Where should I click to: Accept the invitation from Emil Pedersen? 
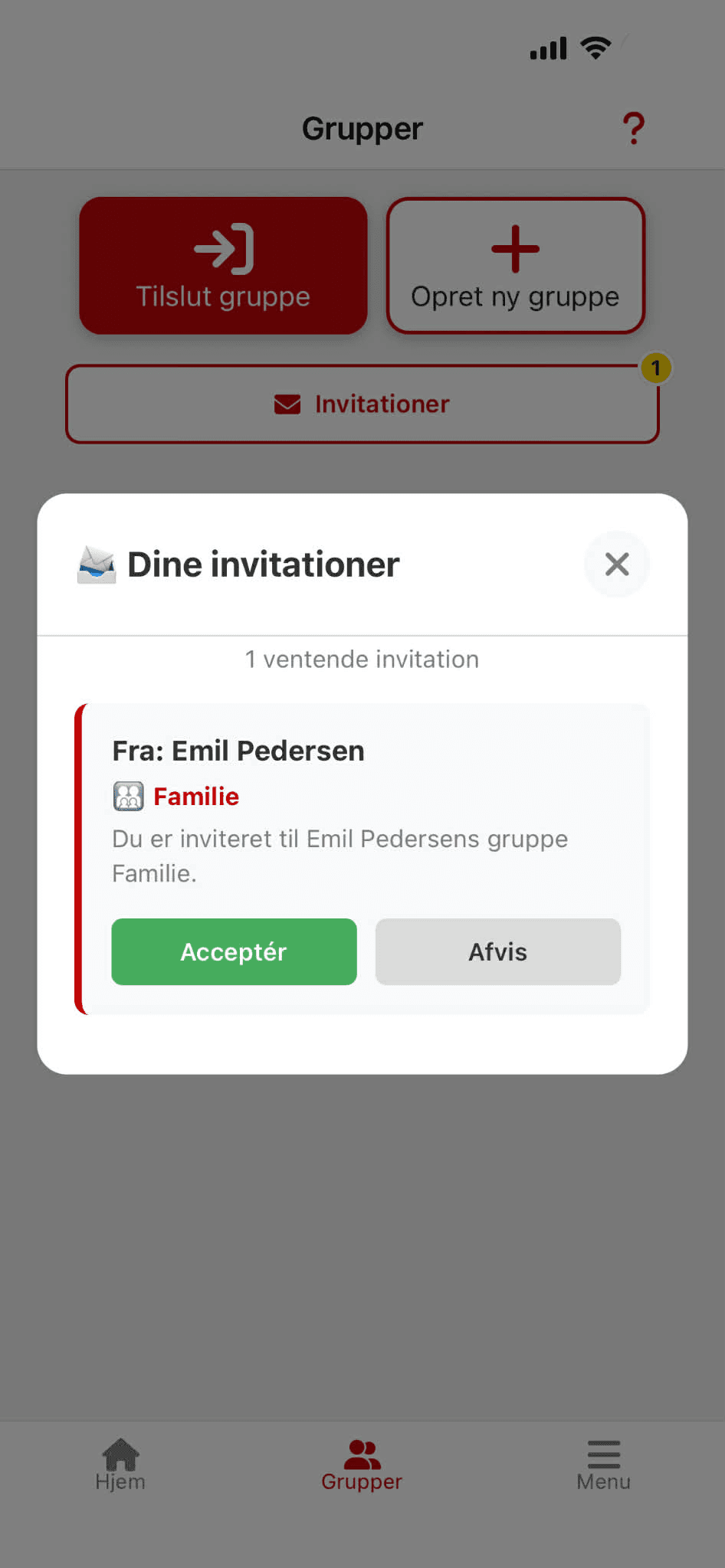[x=233, y=951]
